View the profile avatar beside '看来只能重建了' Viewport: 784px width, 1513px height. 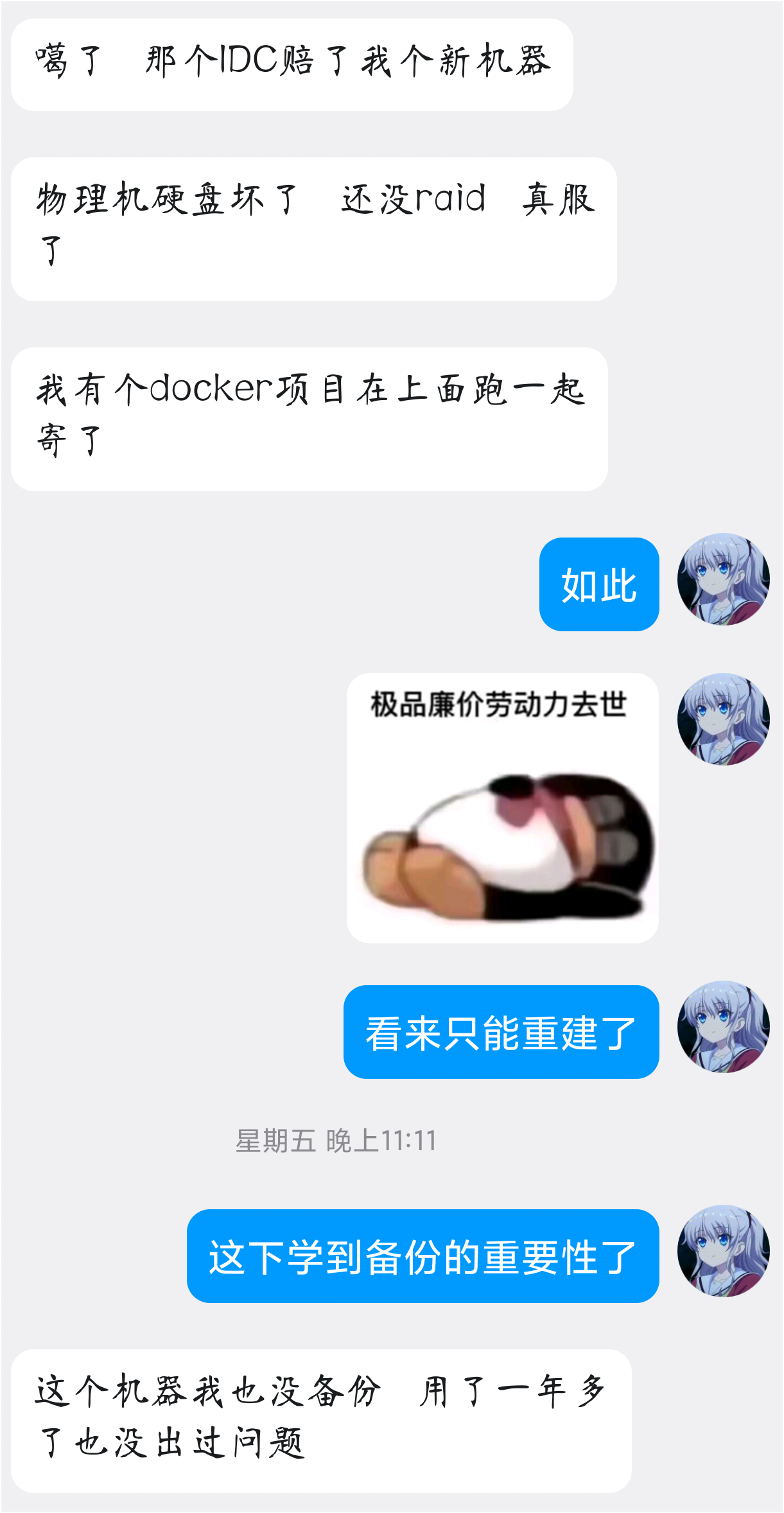(x=723, y=1027)
